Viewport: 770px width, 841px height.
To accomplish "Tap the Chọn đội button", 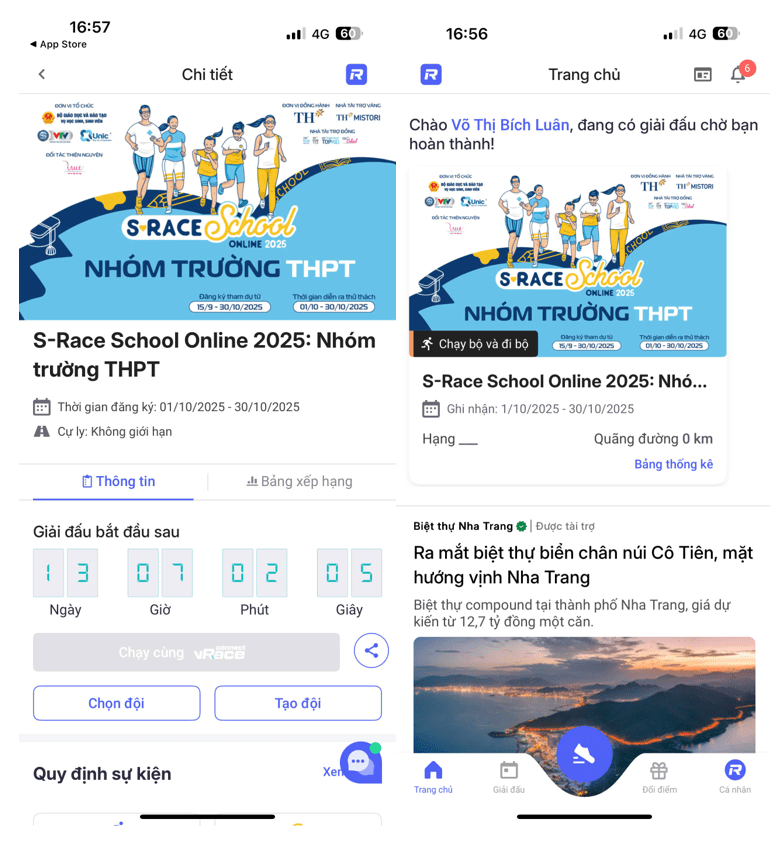I will pos(116,703).
